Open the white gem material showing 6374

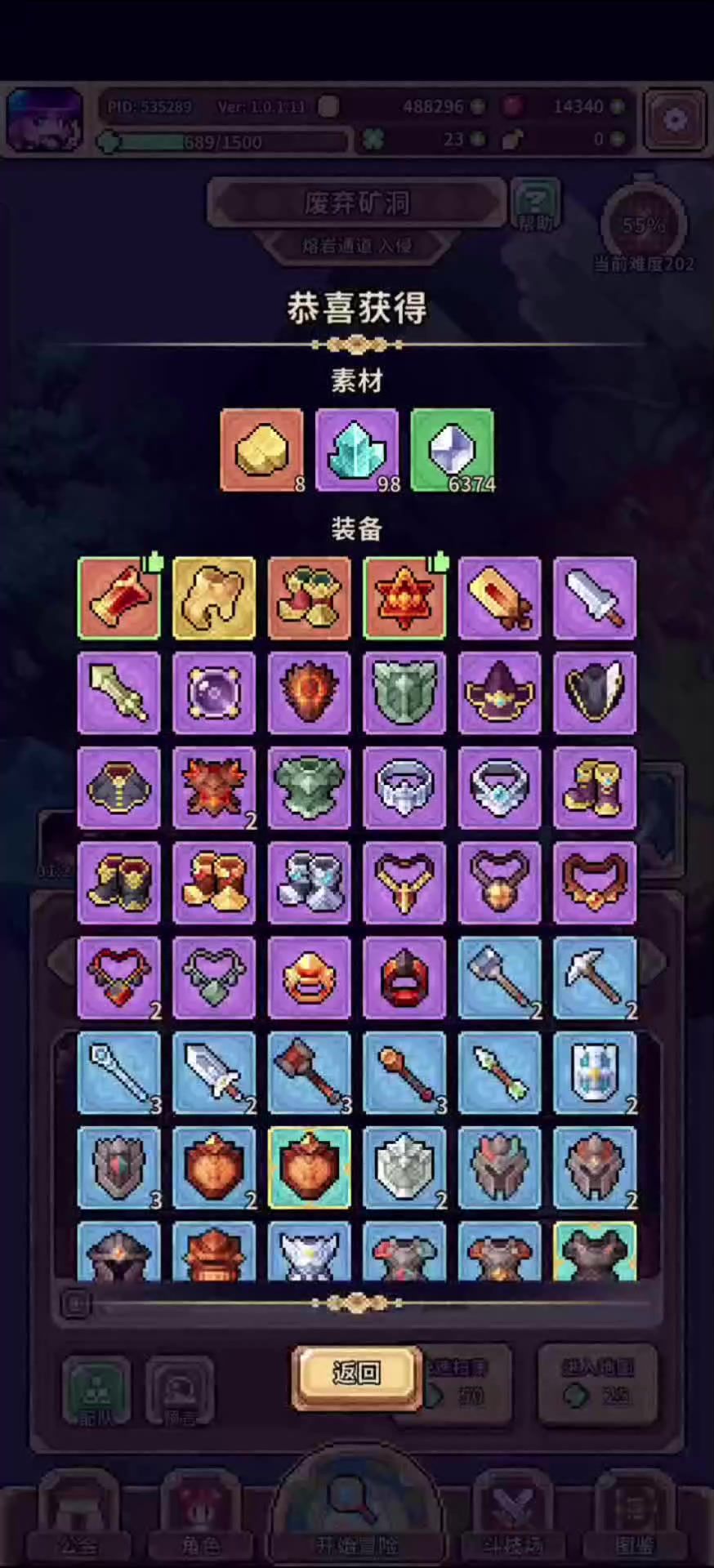(x=452, y=451)
